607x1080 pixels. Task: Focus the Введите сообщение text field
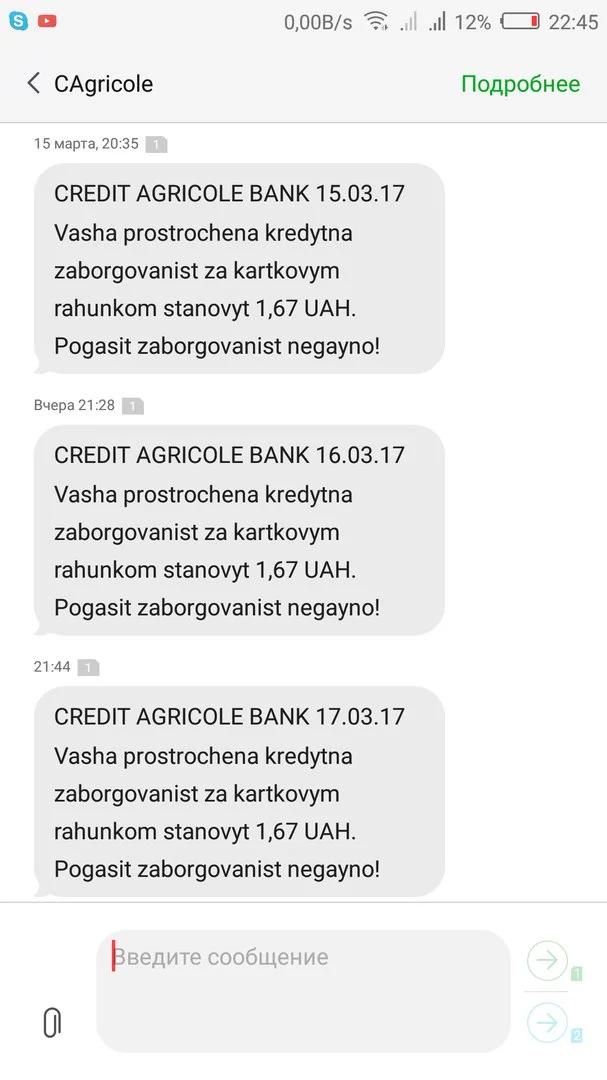click(302, 990)
